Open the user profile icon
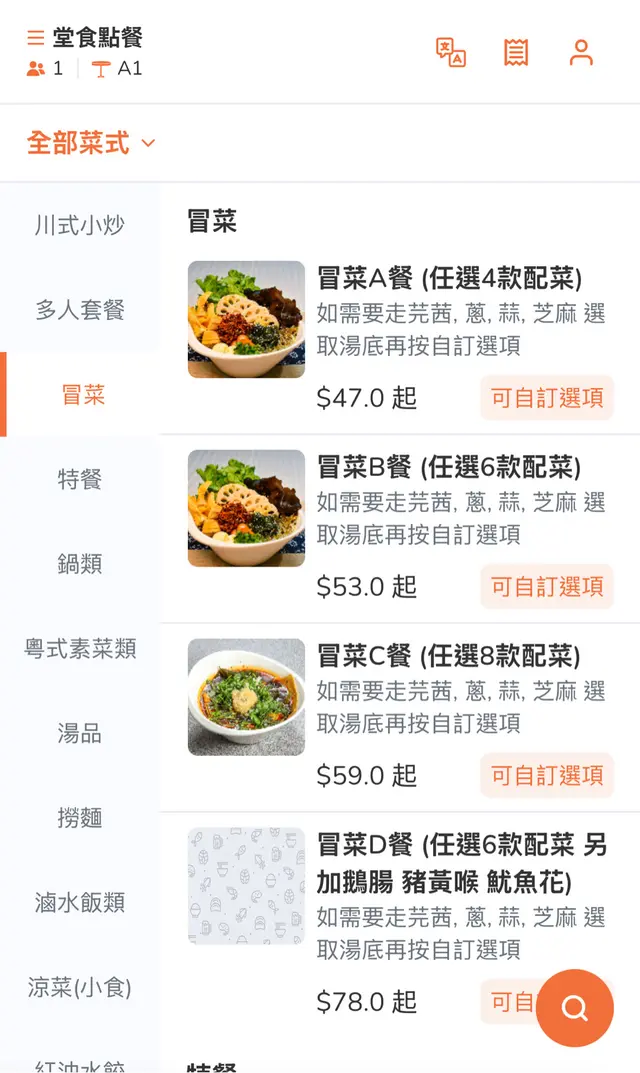Viewport: 640px width, 1073px height. click(x=581, y=52)
